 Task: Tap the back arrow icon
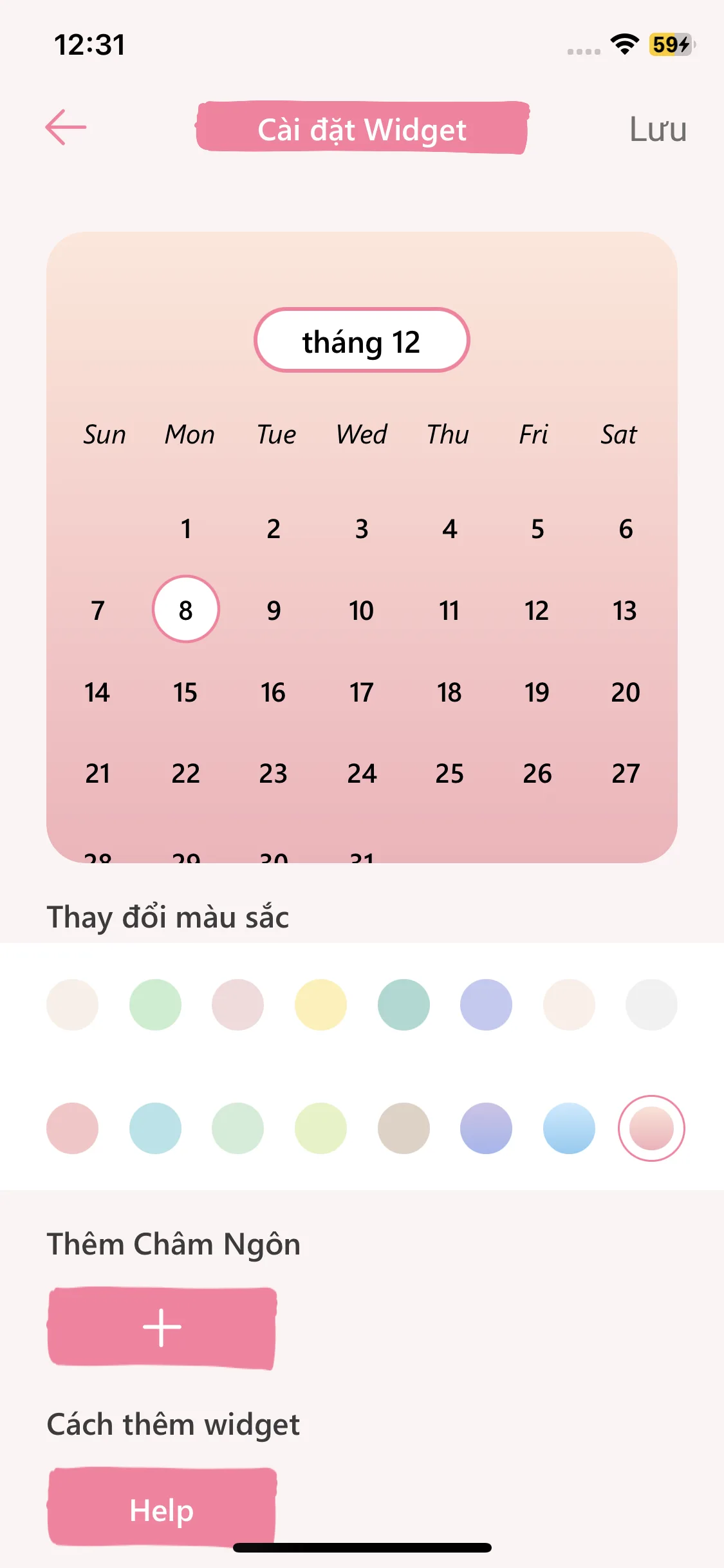[66, 127]
